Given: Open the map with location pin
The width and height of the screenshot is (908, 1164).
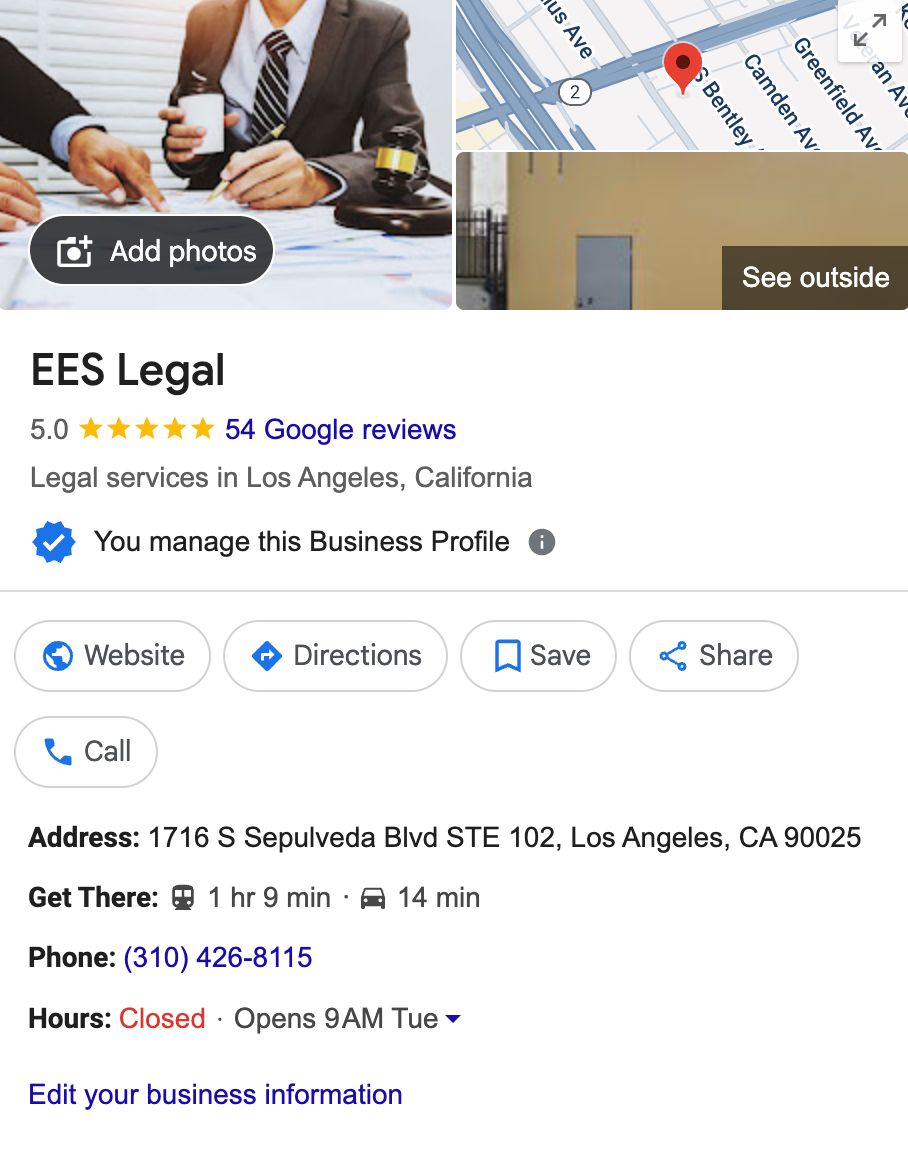Looking at the screenshot, I should click(640, 75).
